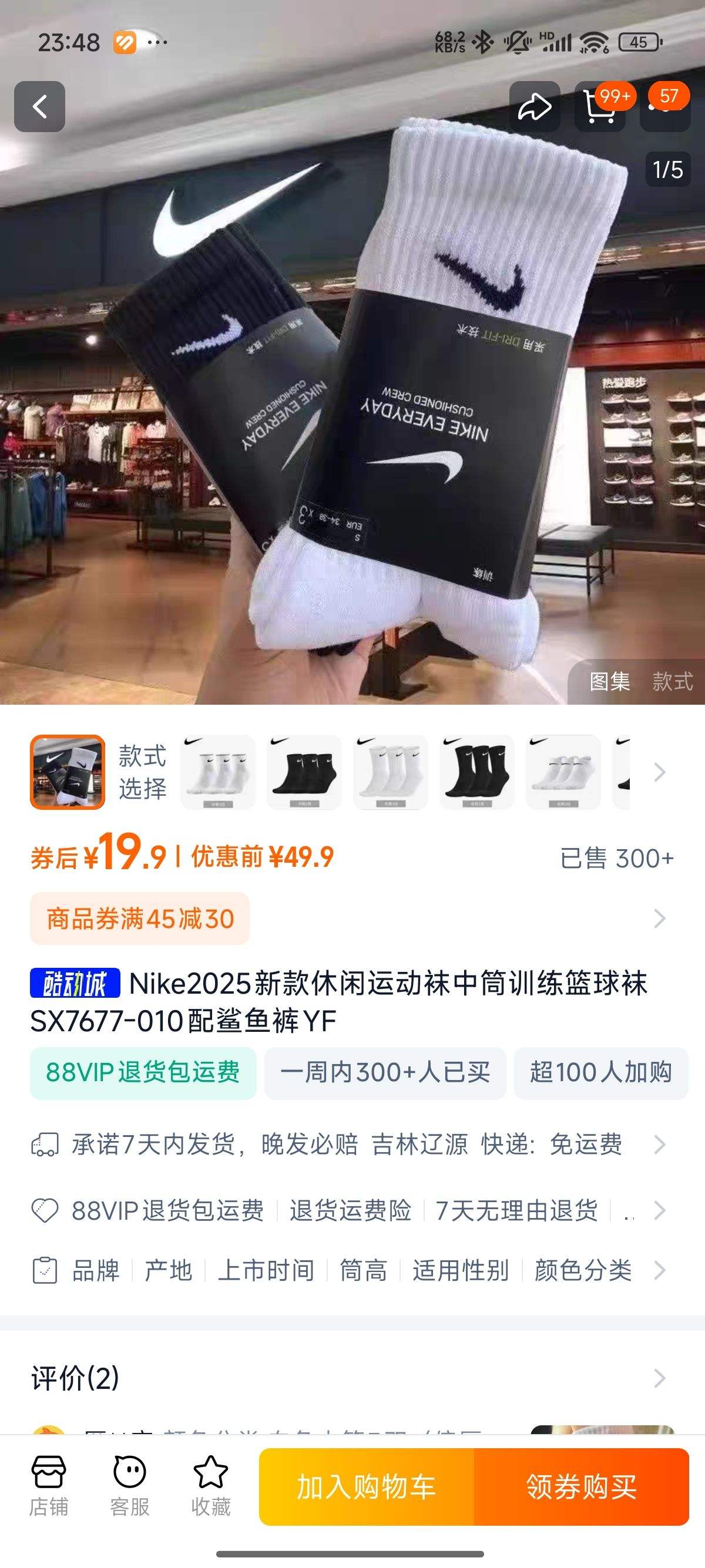The width and height of the screenshot is (705, 1568).
Task: Switch to the 图集 tab
Action: click(612, 682)
